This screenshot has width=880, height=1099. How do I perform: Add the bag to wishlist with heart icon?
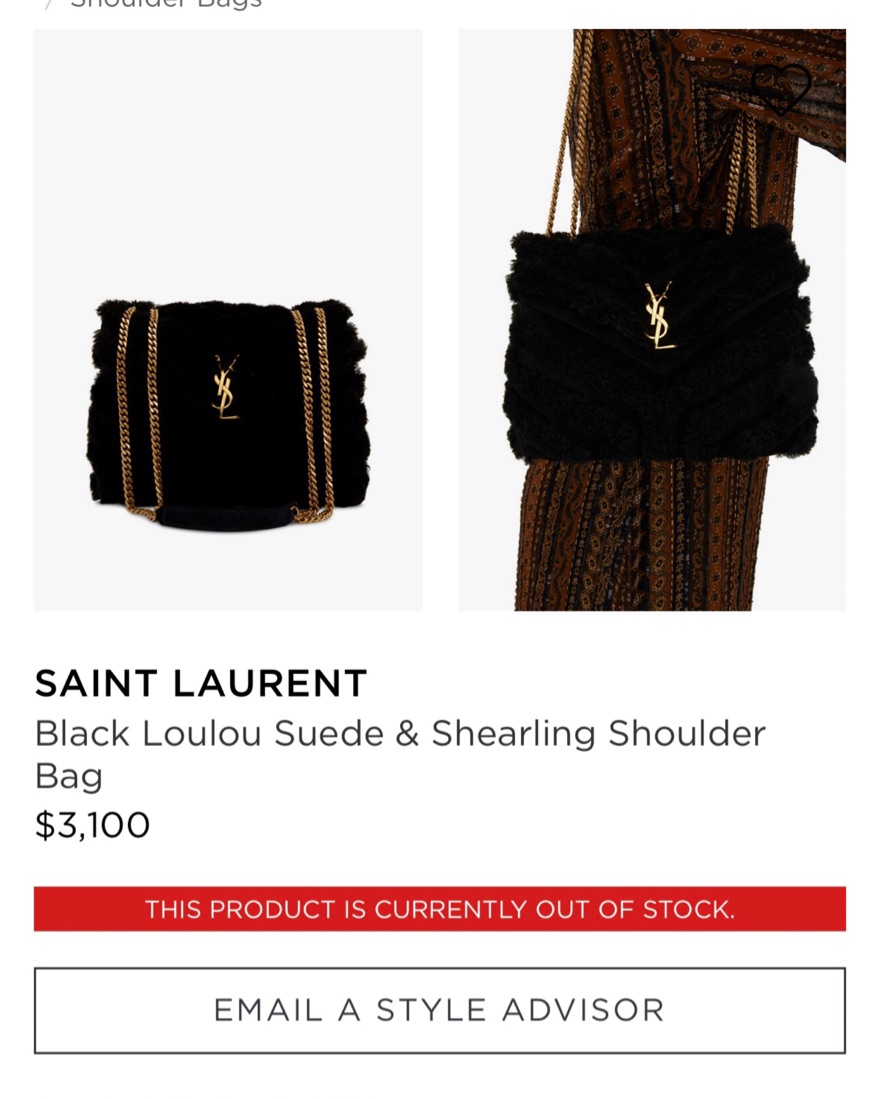point(781,89)
